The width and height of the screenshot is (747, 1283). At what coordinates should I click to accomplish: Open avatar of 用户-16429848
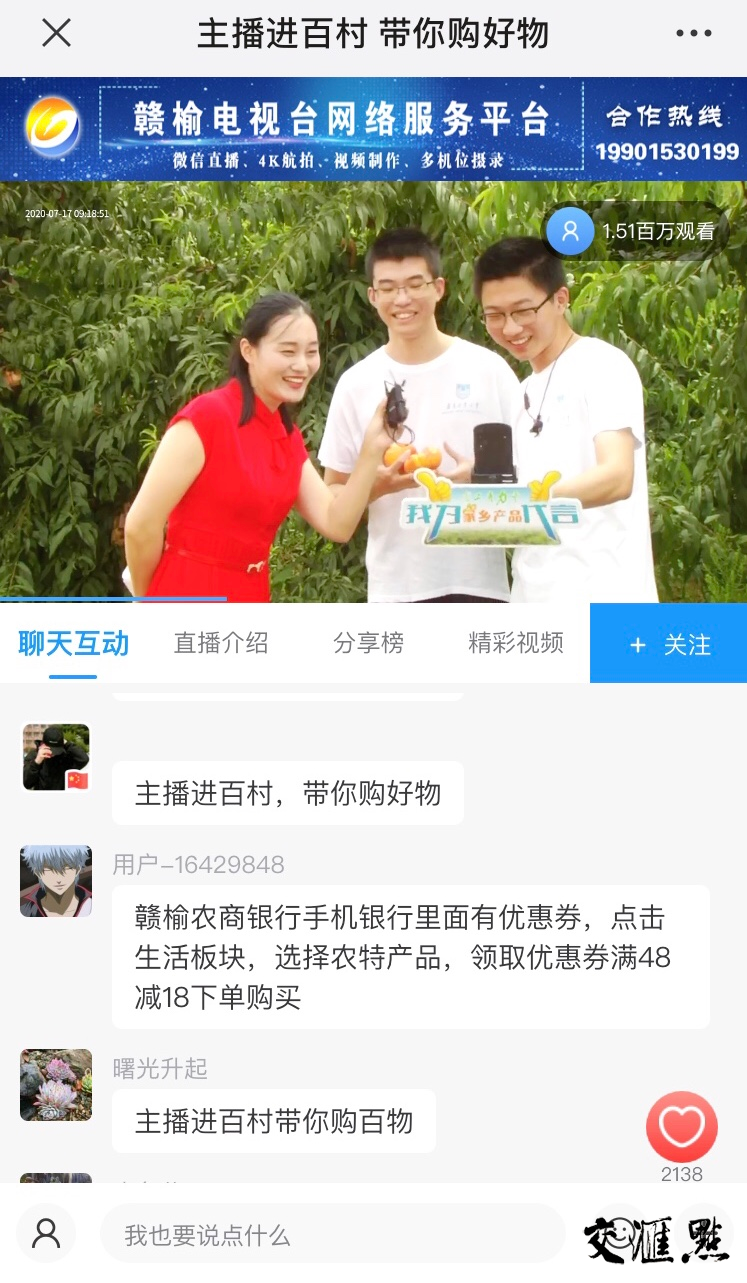[56, 881]
